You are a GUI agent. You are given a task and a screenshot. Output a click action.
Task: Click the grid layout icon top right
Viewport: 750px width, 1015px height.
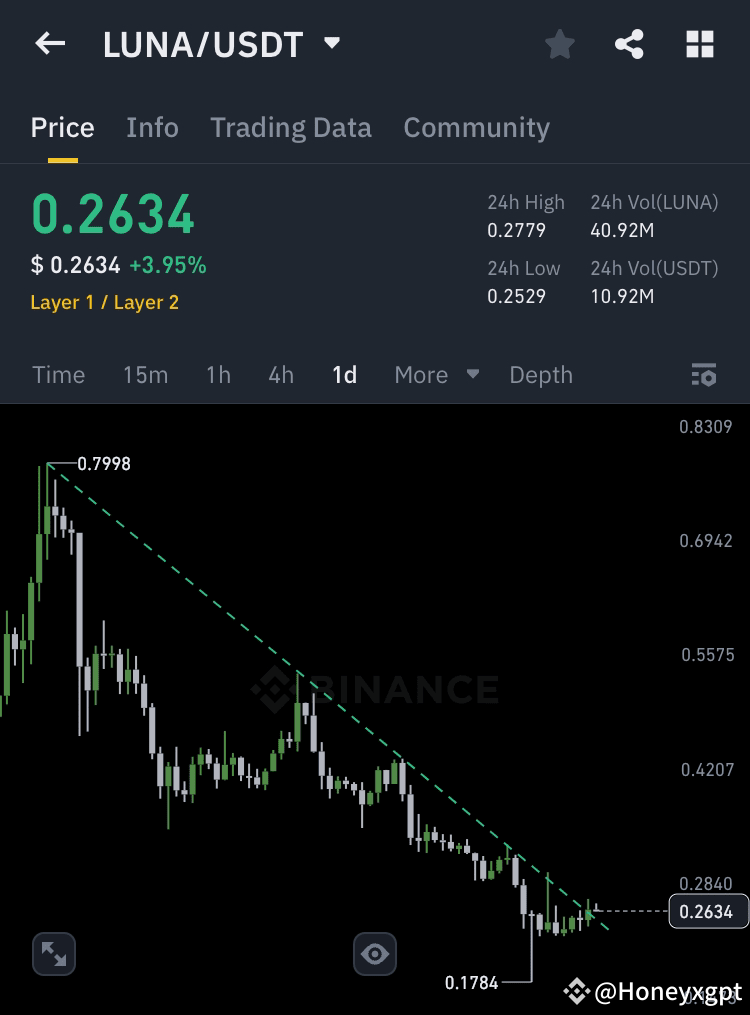coord(699,43)
